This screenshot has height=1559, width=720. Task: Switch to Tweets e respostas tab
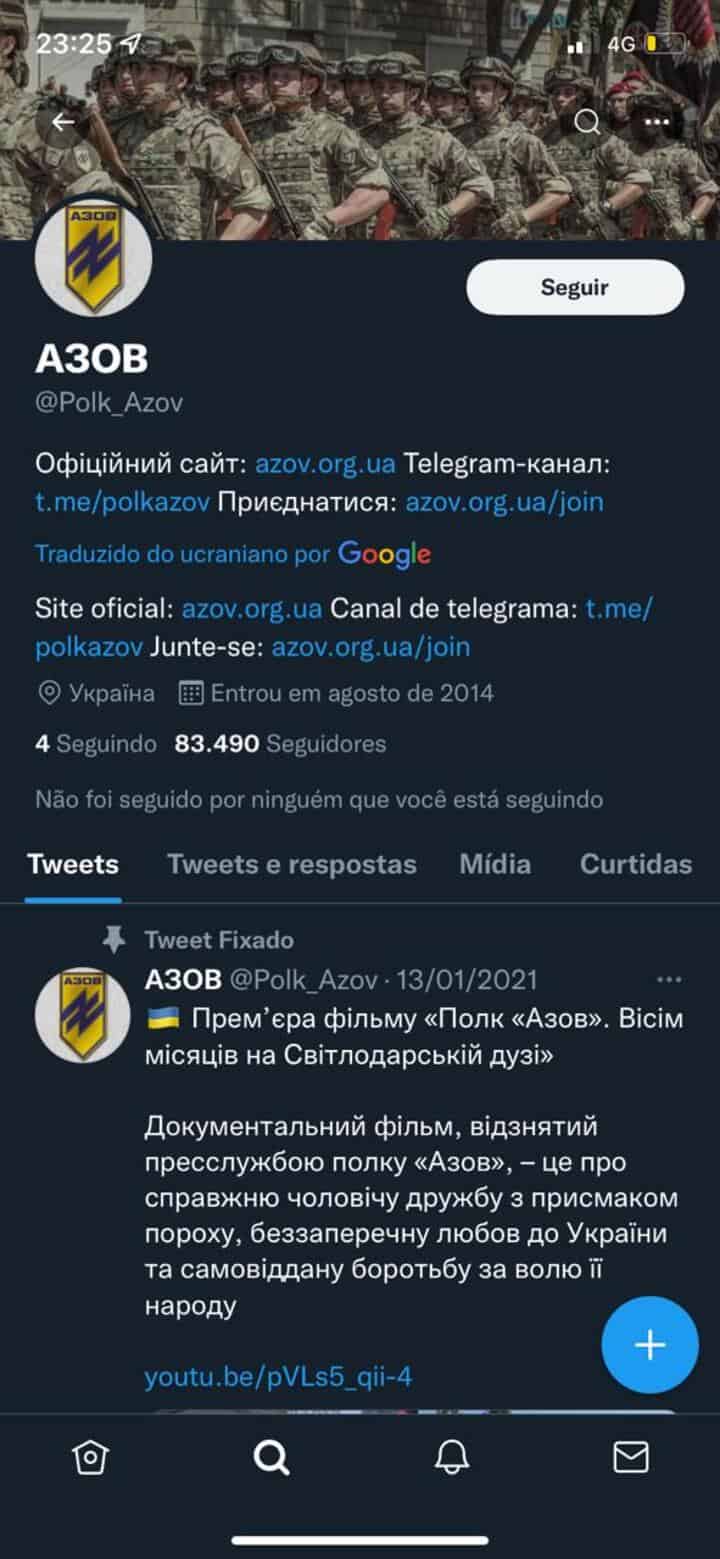tap(291, 864)
